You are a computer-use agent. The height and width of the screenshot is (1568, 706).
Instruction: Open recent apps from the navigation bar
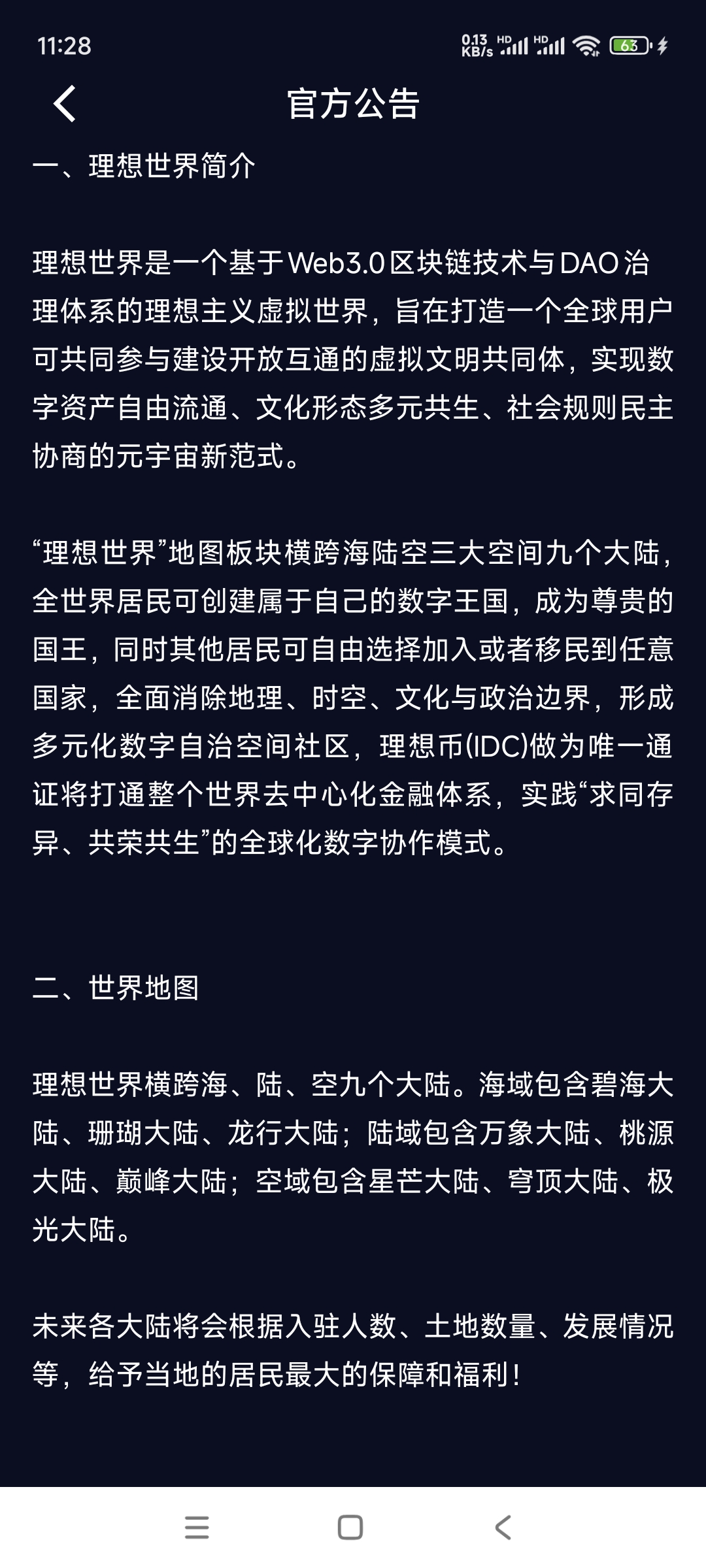pyautogui.click(x=197, y=1527)
